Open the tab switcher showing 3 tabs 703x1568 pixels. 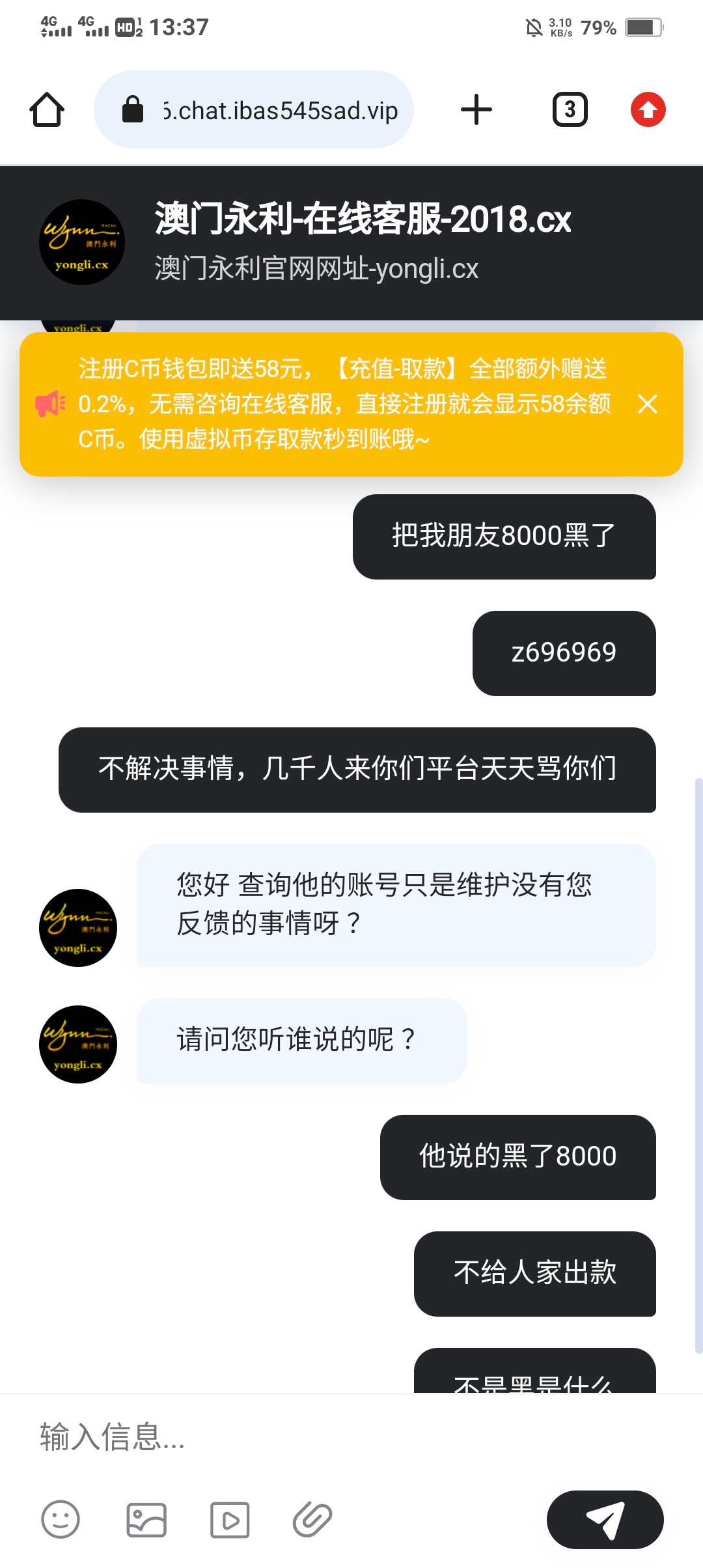570,109
